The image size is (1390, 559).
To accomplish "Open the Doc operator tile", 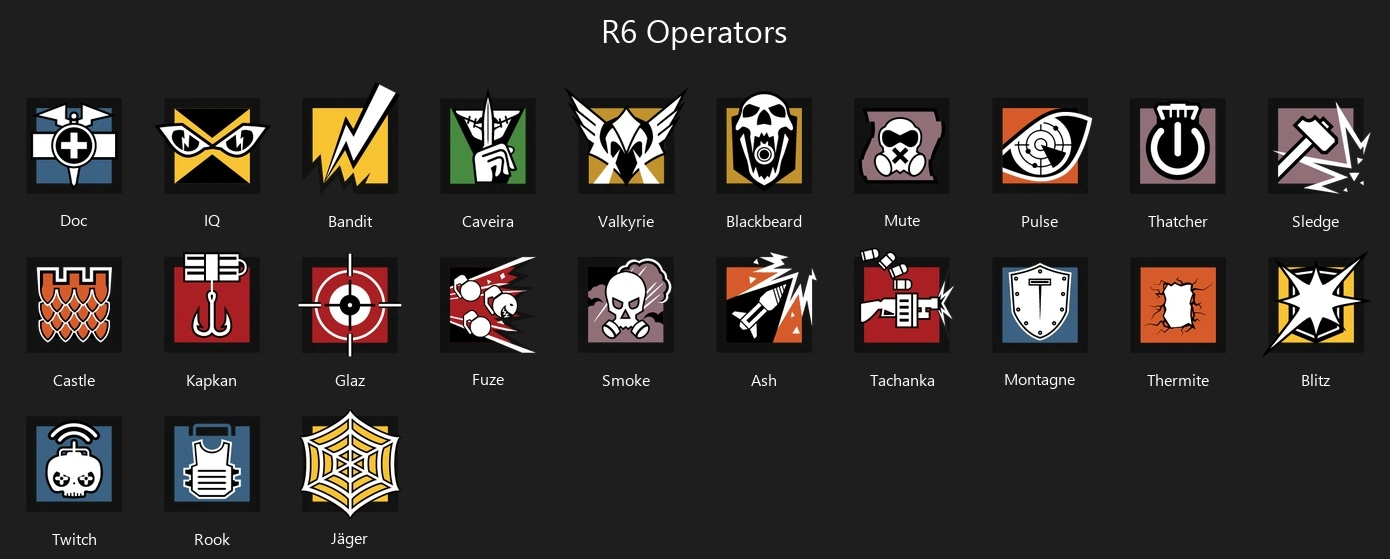I will [x=74, y=146].
